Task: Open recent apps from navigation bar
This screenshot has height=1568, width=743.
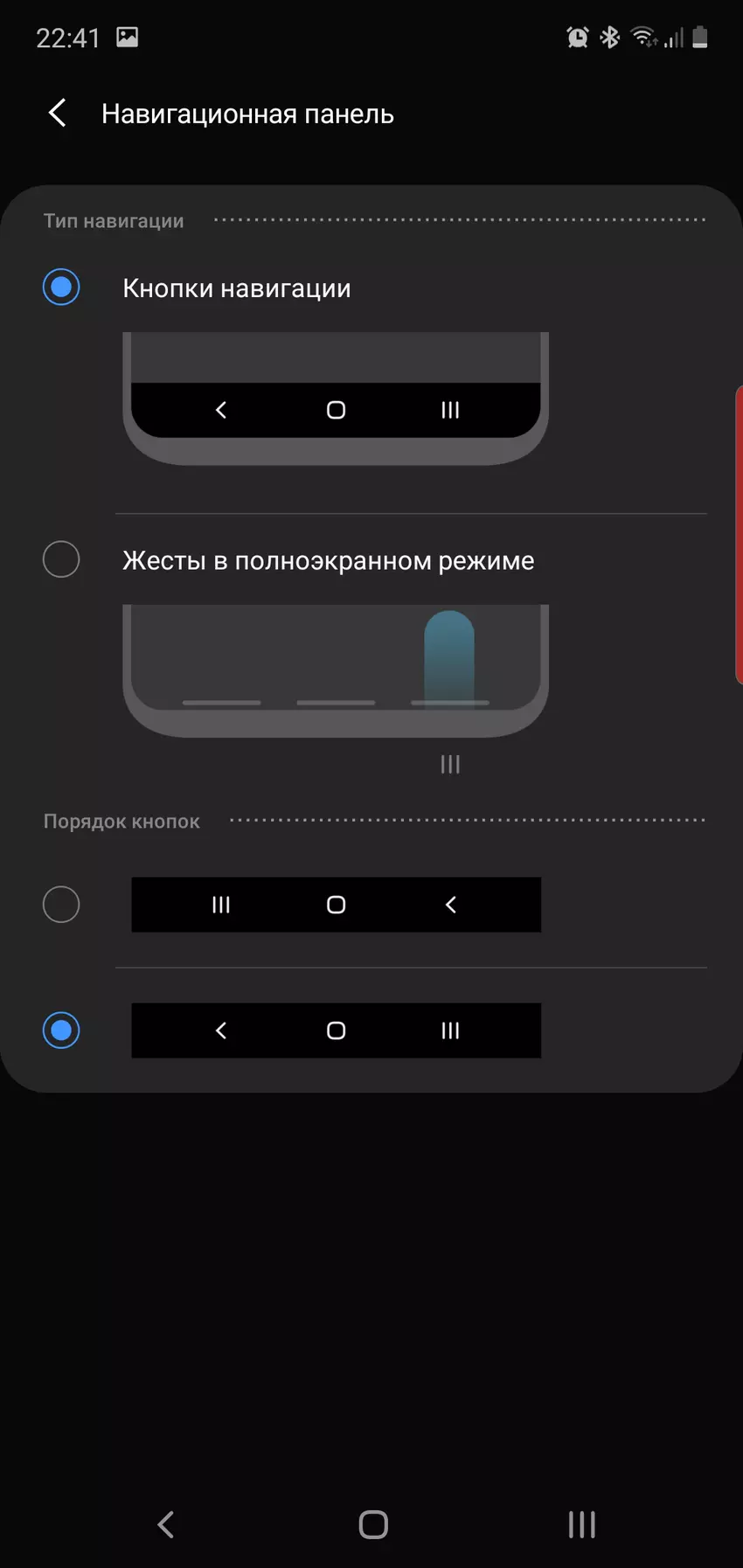Action: [x=581, y=1524]
